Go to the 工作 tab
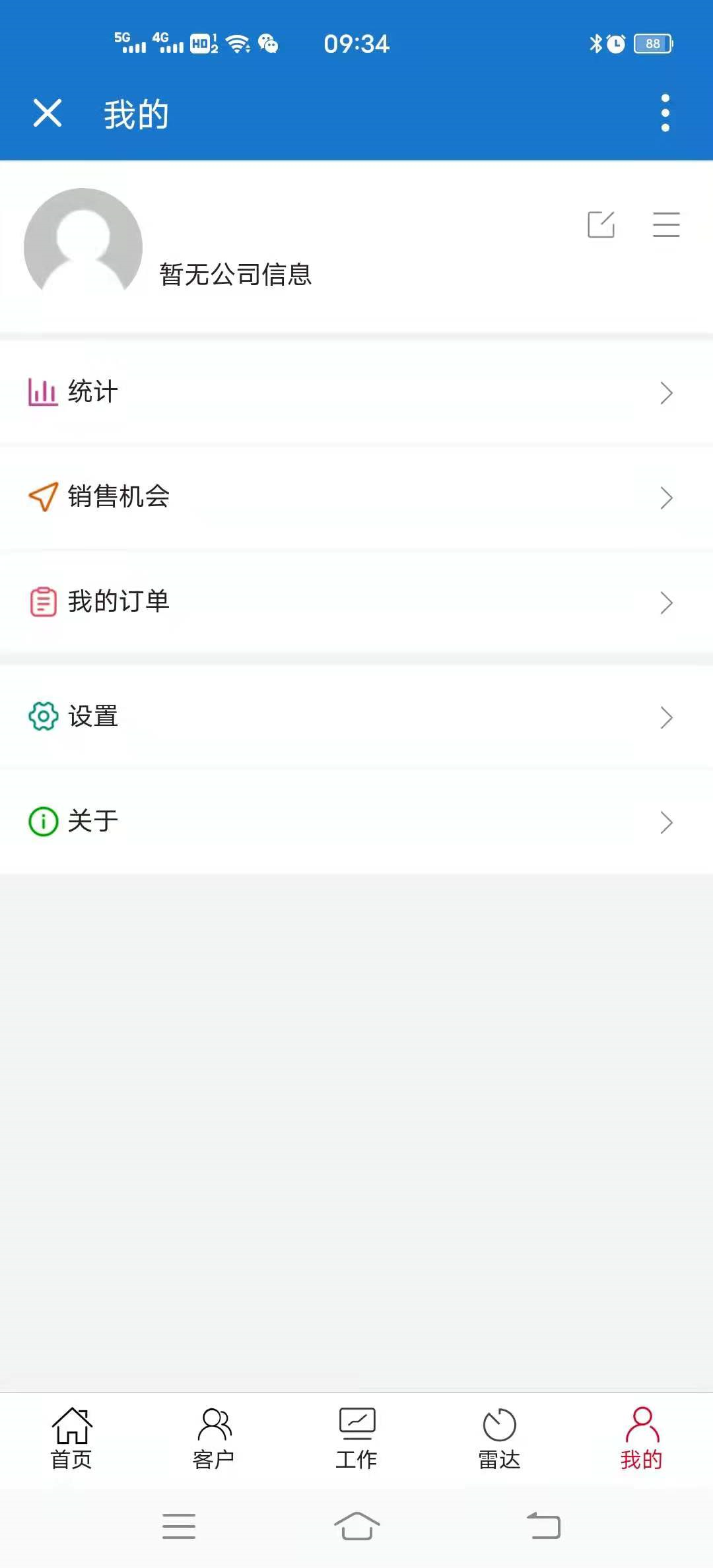The width and height of the screenshot is (713, 1568). click(356, 1439)
